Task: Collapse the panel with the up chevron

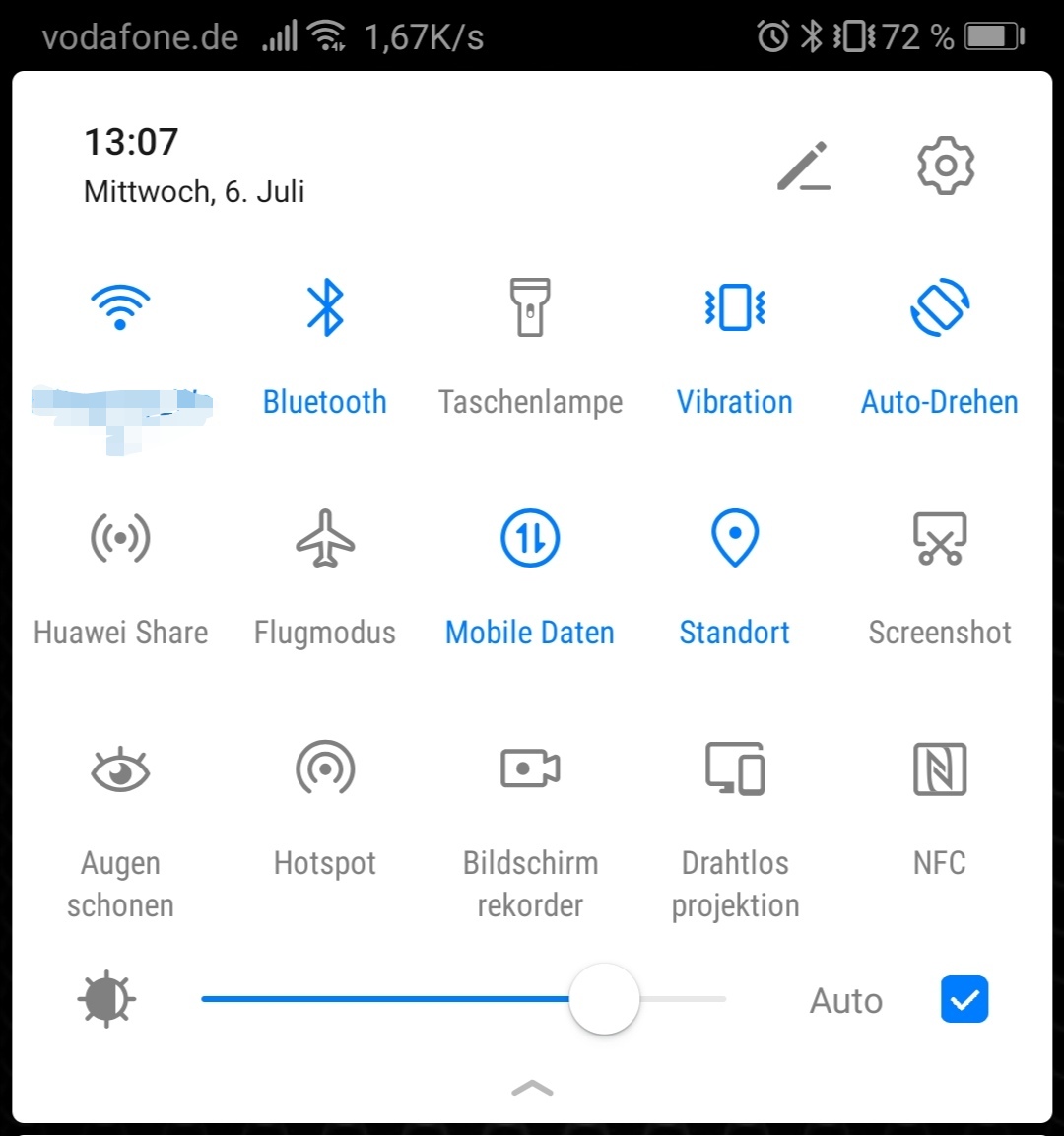Action: (x=532, y=1088)
